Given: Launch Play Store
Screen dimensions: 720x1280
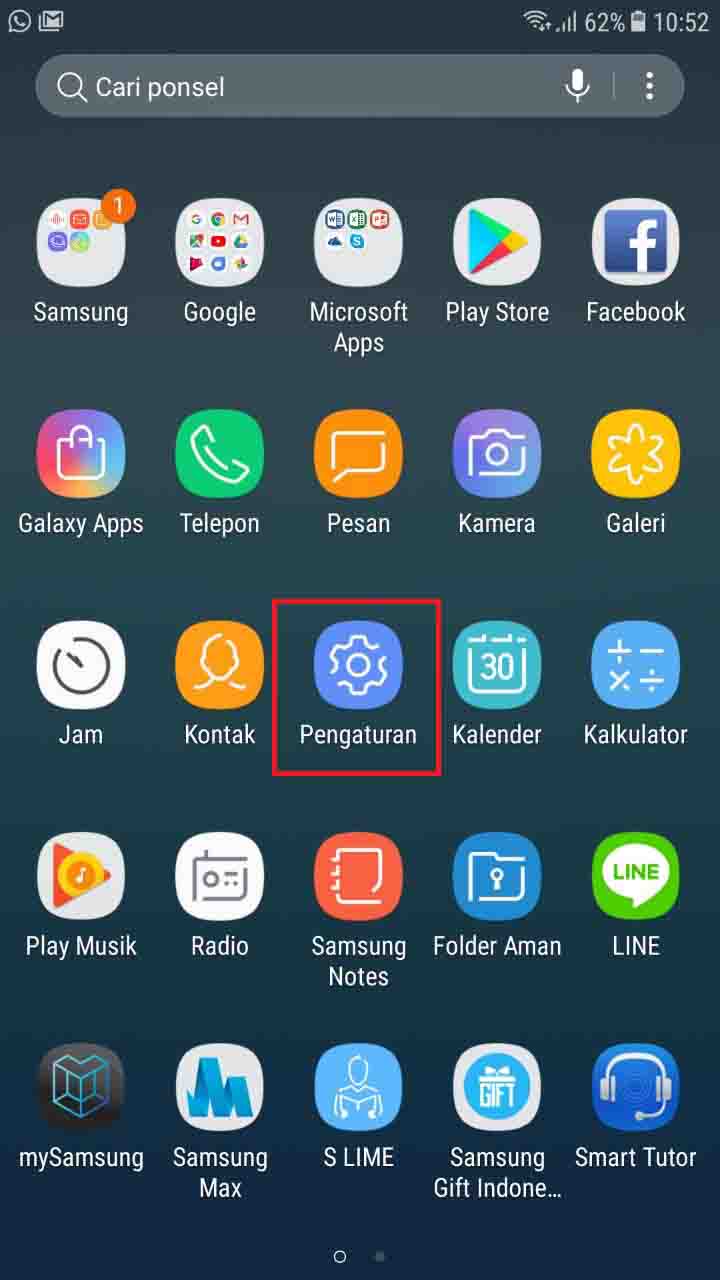Looking at the screenshot, I should [x=497, y=243].
